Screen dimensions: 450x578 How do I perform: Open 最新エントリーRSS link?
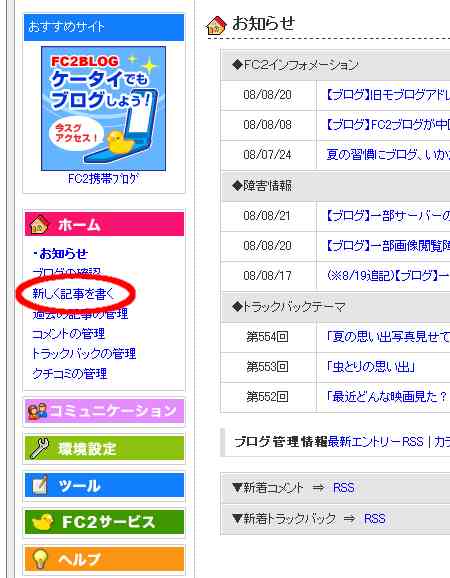[x=376, y=441]
